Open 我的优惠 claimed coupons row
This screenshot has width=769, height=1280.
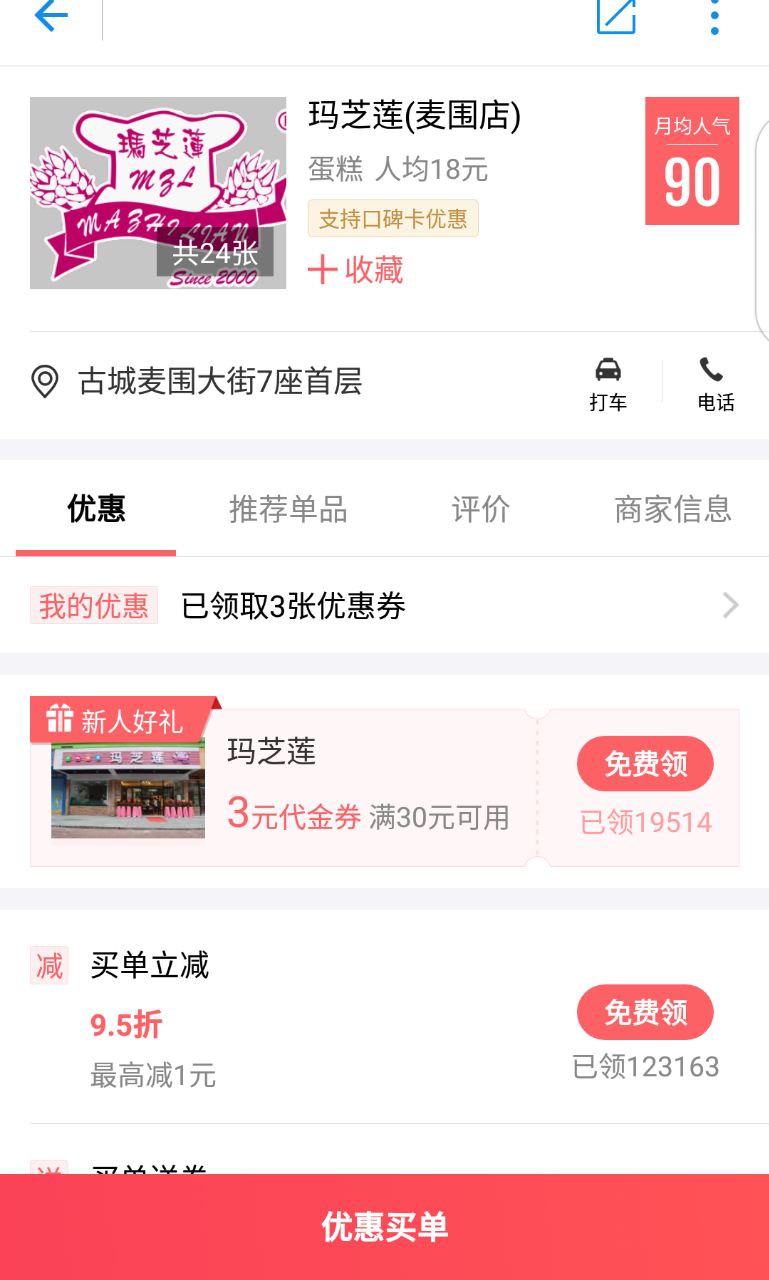[384, 606]
